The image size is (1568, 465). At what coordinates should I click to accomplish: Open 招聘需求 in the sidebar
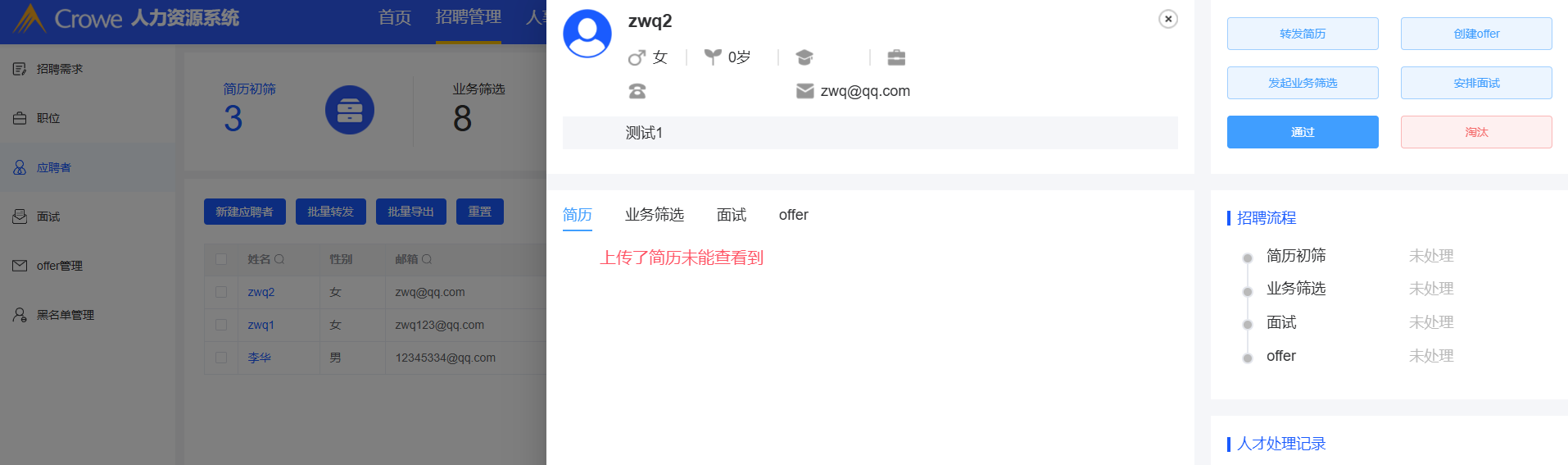59,69
